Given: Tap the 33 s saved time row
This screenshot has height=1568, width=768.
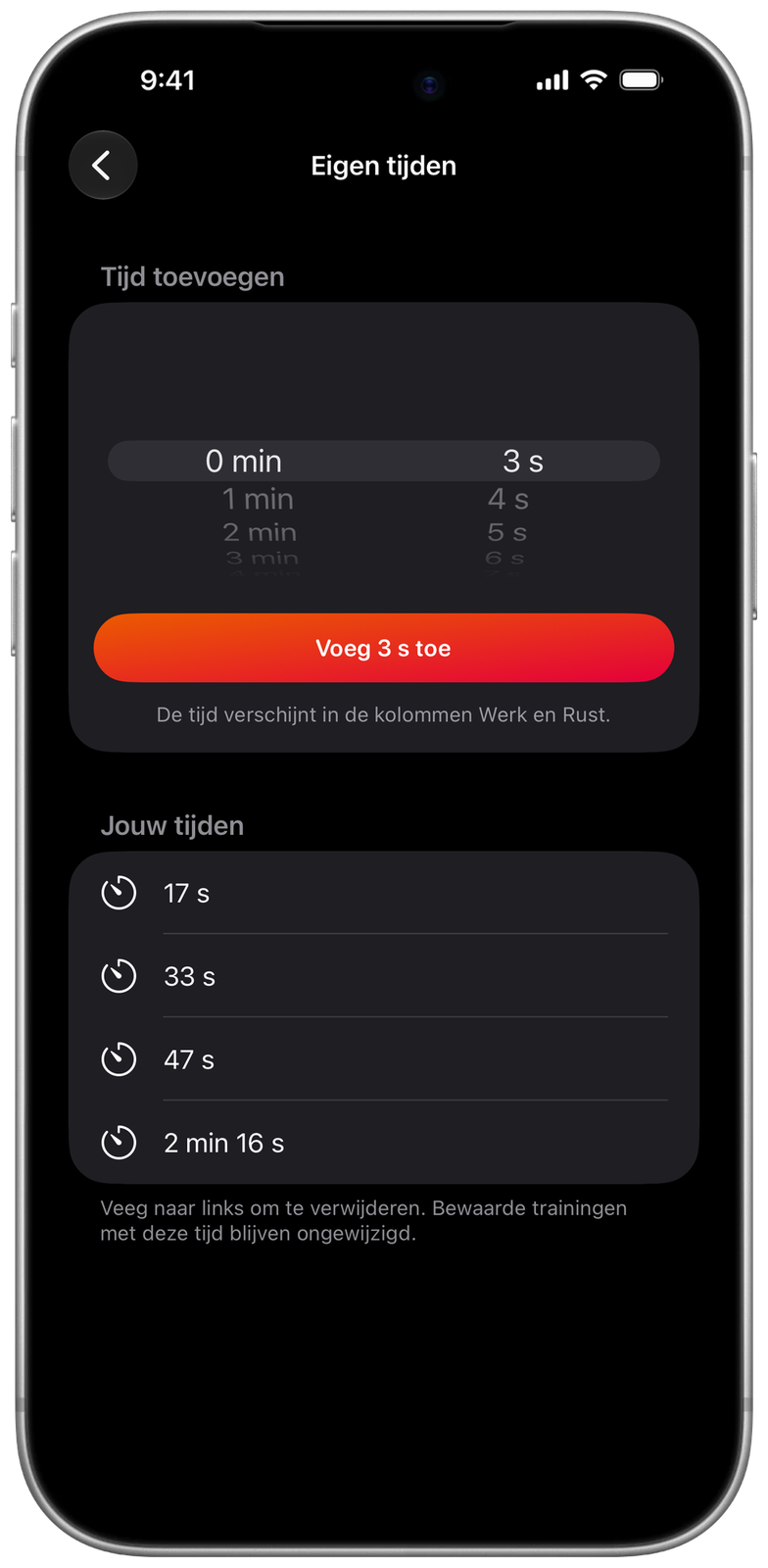Looking at the screenshot, I should point(384,976).
